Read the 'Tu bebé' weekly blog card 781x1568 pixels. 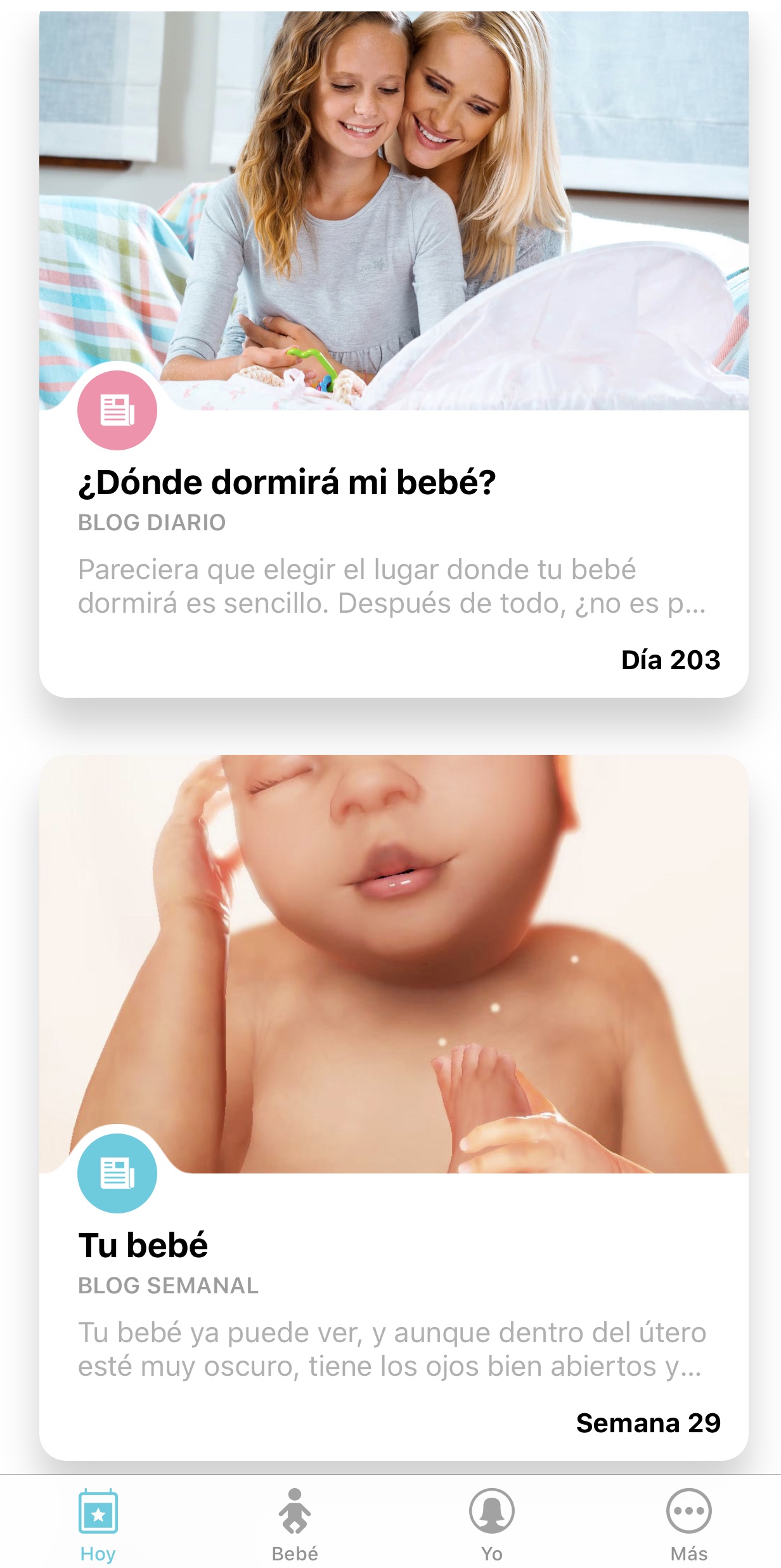click(393, 1245)
